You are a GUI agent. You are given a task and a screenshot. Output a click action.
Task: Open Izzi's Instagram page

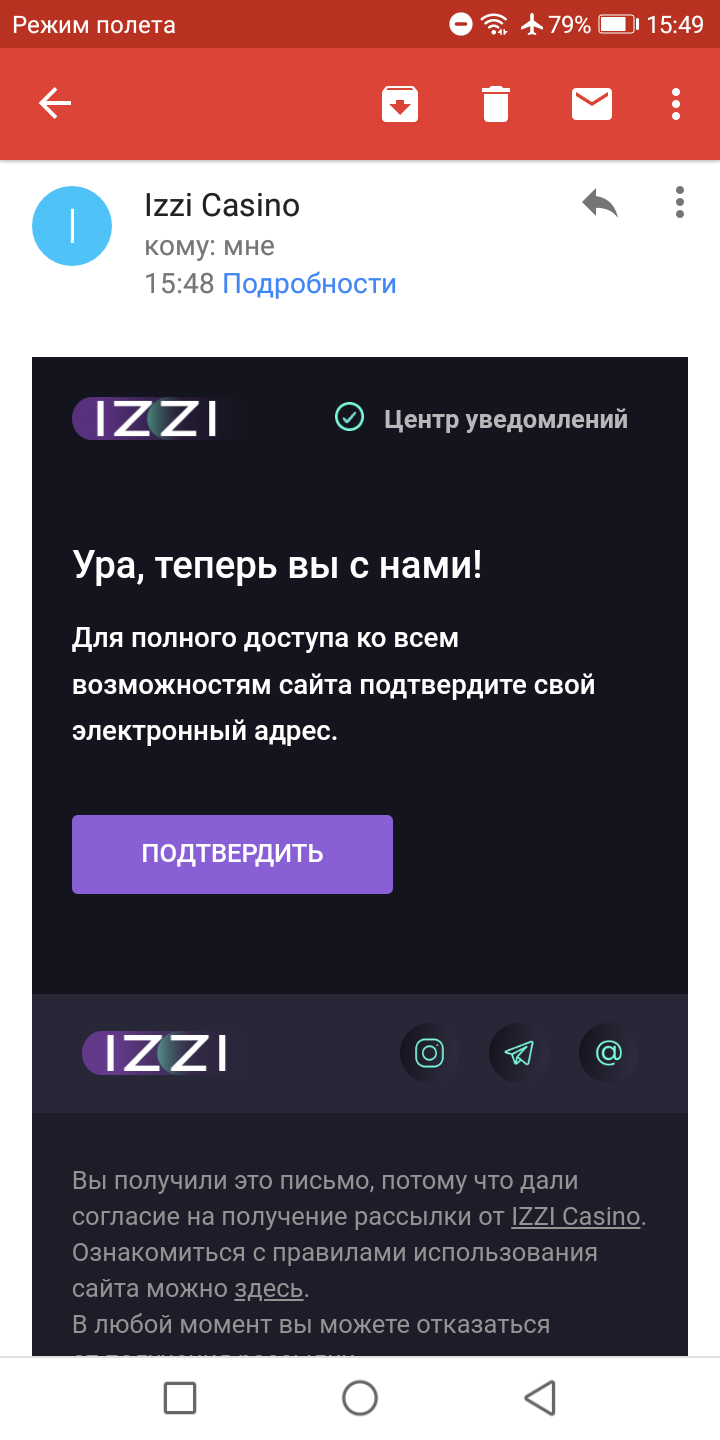pyautogui.click(x=430, y=1053)
